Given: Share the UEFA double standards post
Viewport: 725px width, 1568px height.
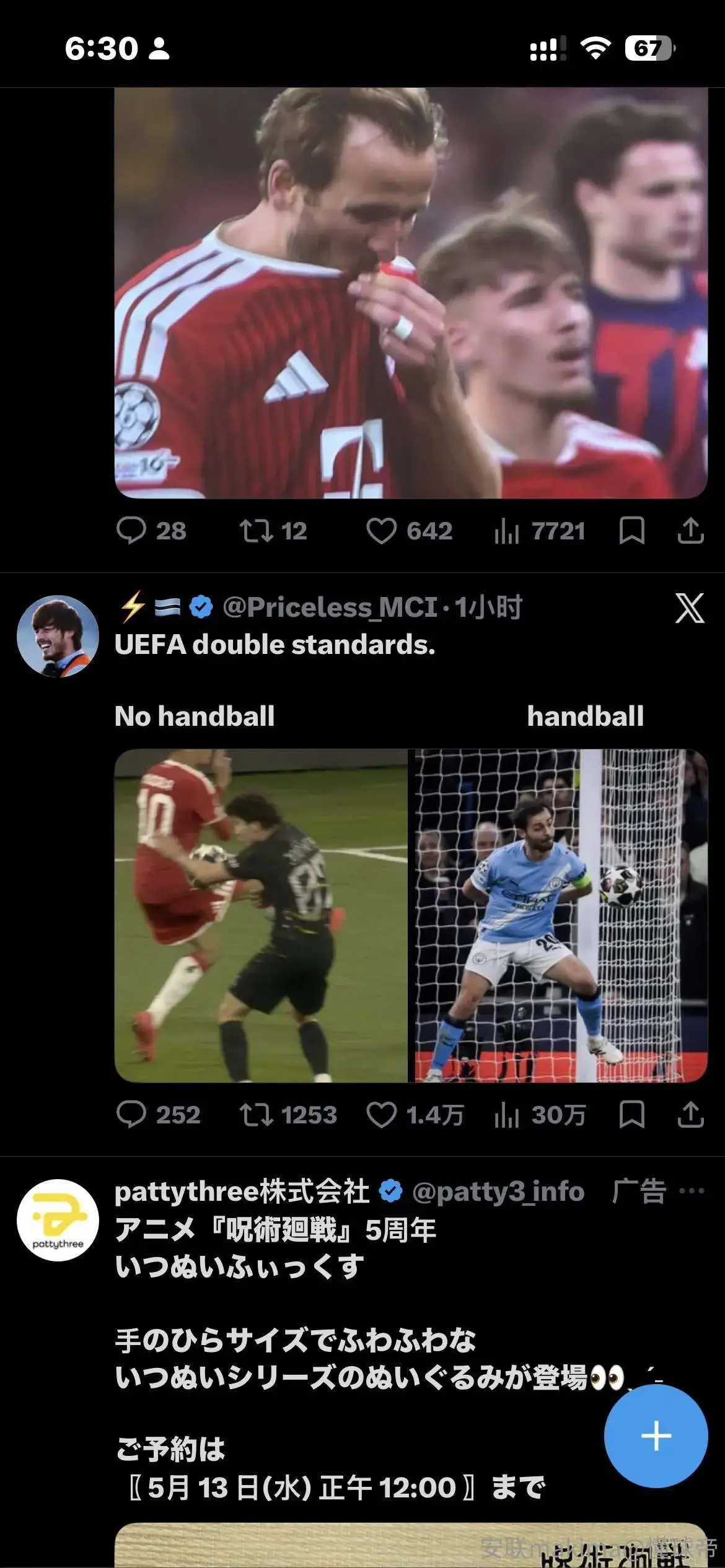Looking at the screenshot, I should point(690,1115).
